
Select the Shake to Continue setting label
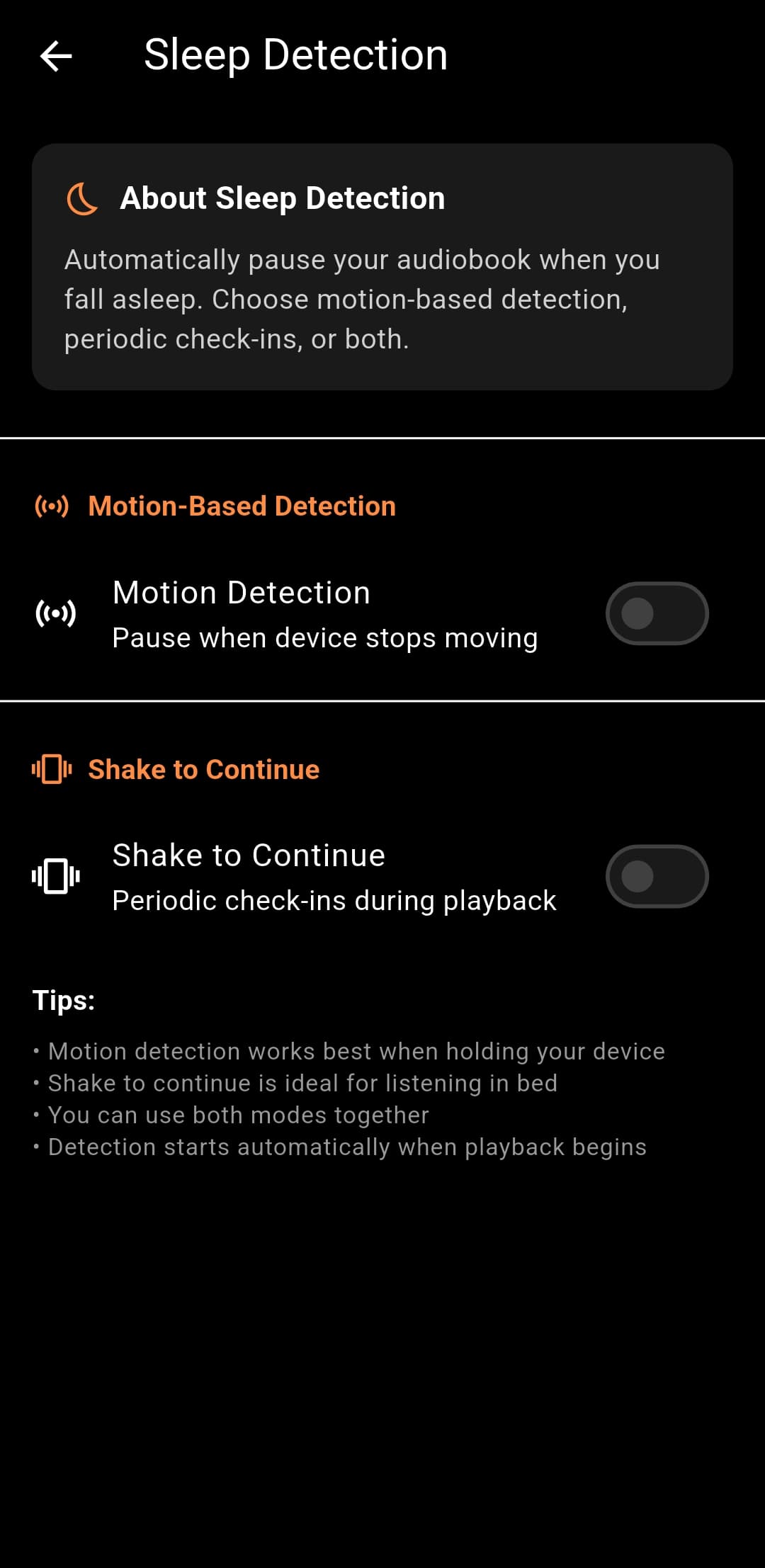coord(249,855)
